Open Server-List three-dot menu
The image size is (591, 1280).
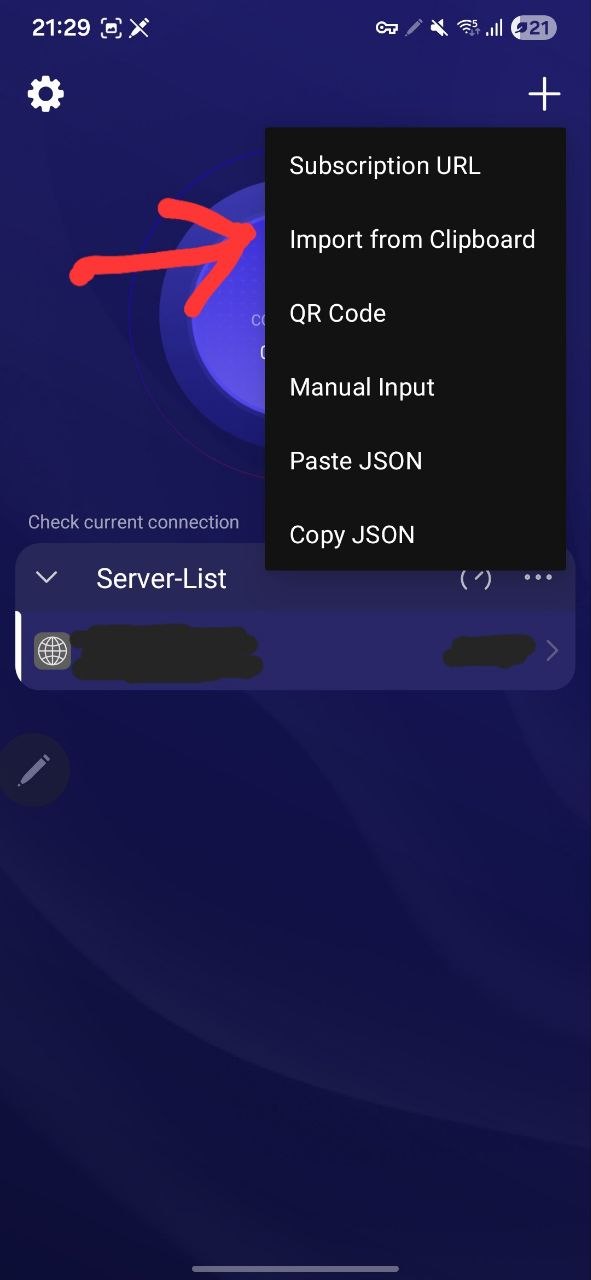[538, 578]
